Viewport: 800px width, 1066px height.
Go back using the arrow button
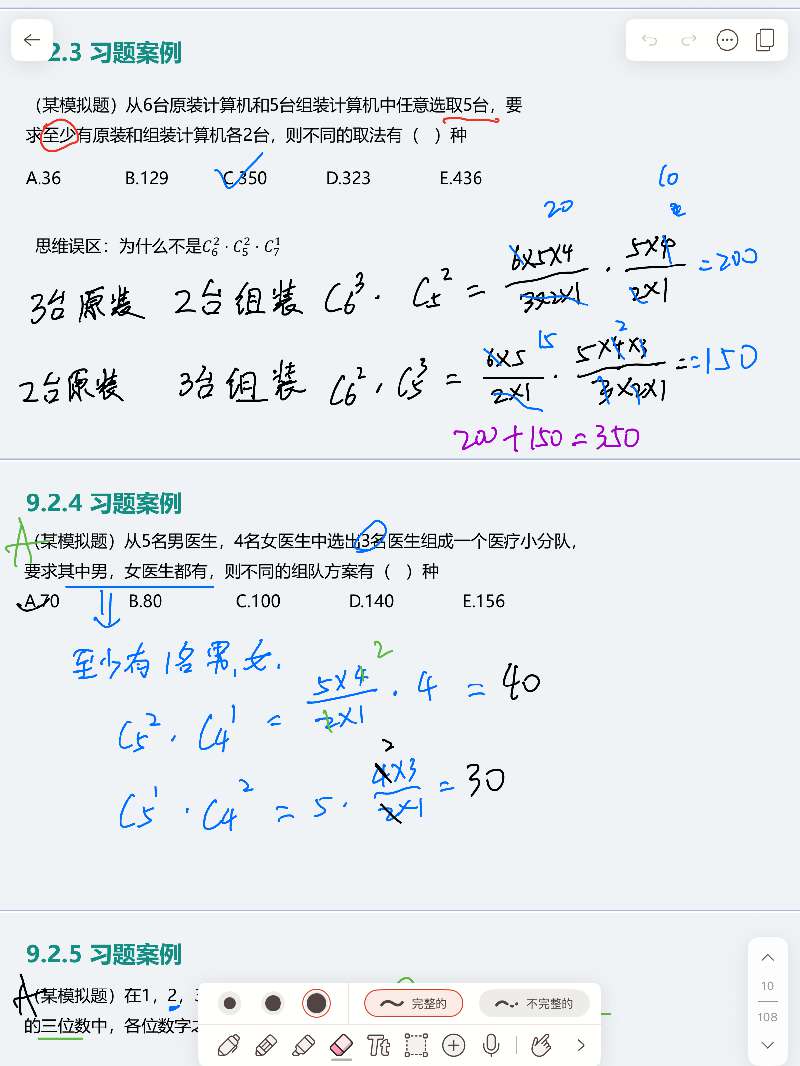pyautogui.click(x=32, y=40)
